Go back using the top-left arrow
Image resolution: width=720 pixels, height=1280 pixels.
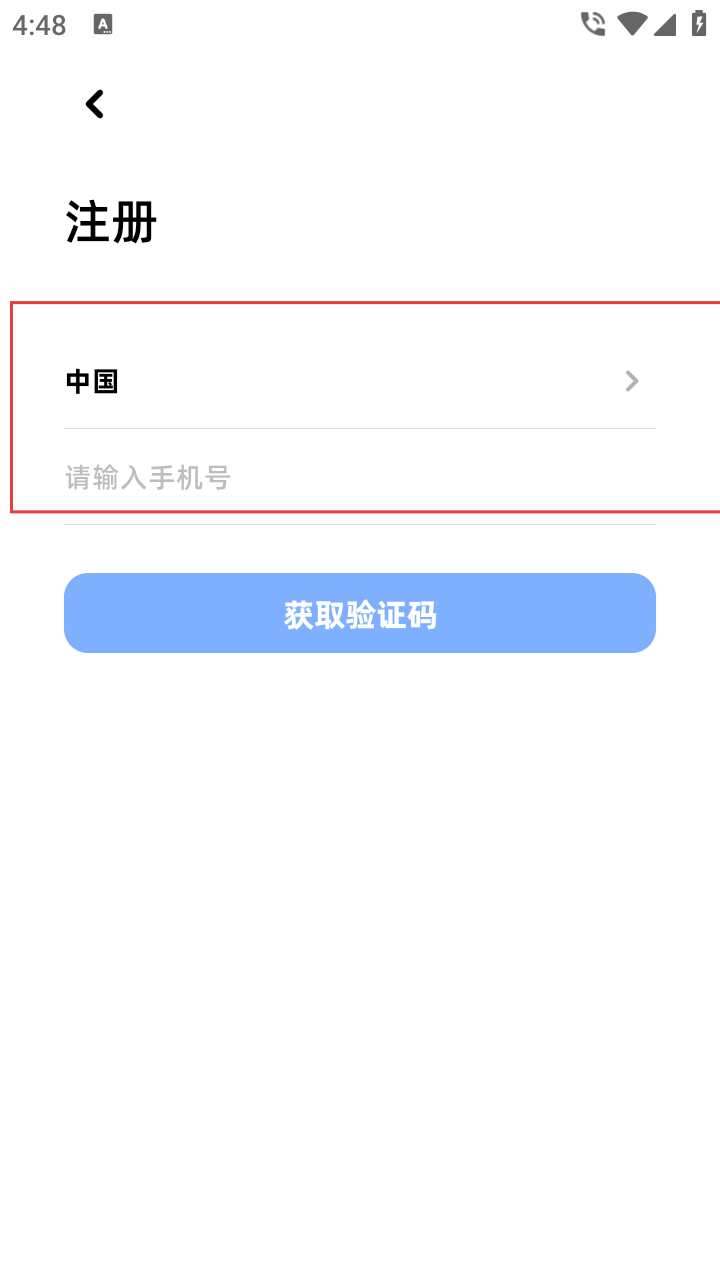[95, 104]
